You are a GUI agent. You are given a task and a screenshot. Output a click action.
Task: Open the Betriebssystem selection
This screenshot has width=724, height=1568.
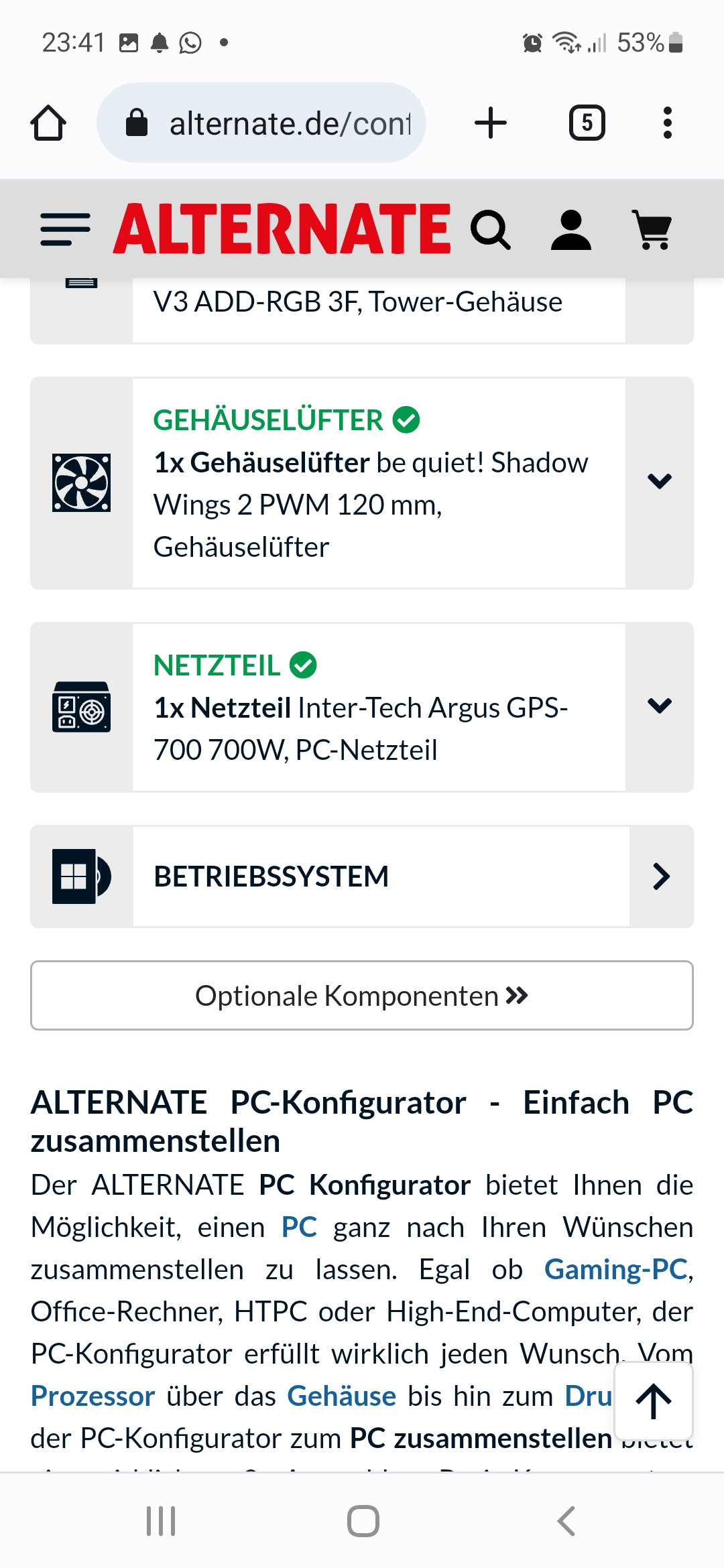click(660, 876)
